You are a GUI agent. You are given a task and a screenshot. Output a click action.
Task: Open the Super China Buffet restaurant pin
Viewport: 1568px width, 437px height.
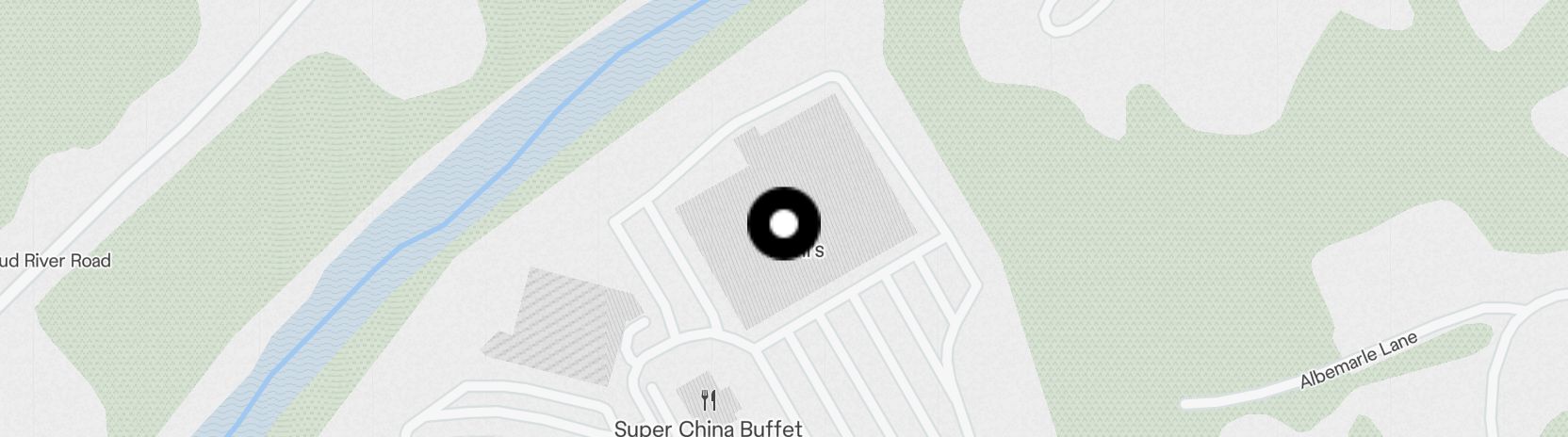pos(709,402)
